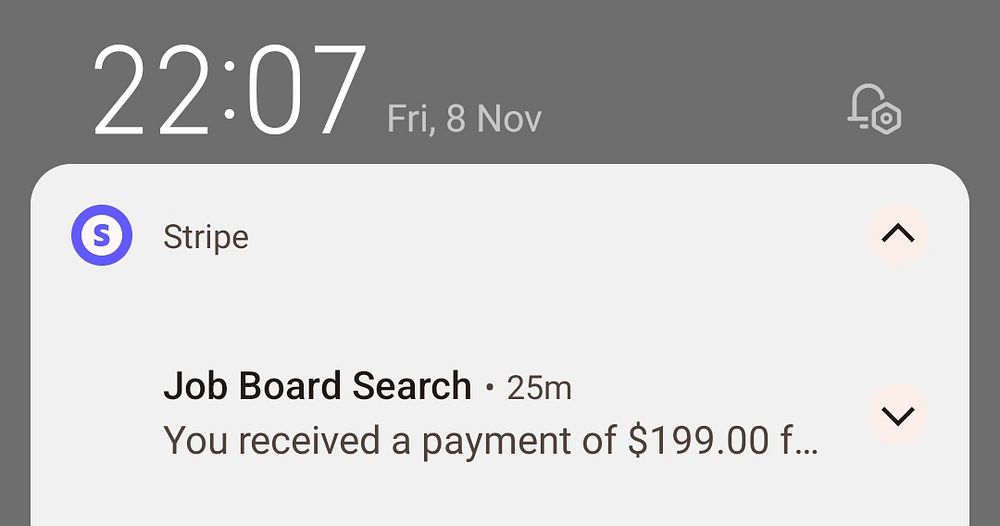Screen dimensions: 1000x526
Task: Open notification settings bell icon
Action: coord(873,109)
